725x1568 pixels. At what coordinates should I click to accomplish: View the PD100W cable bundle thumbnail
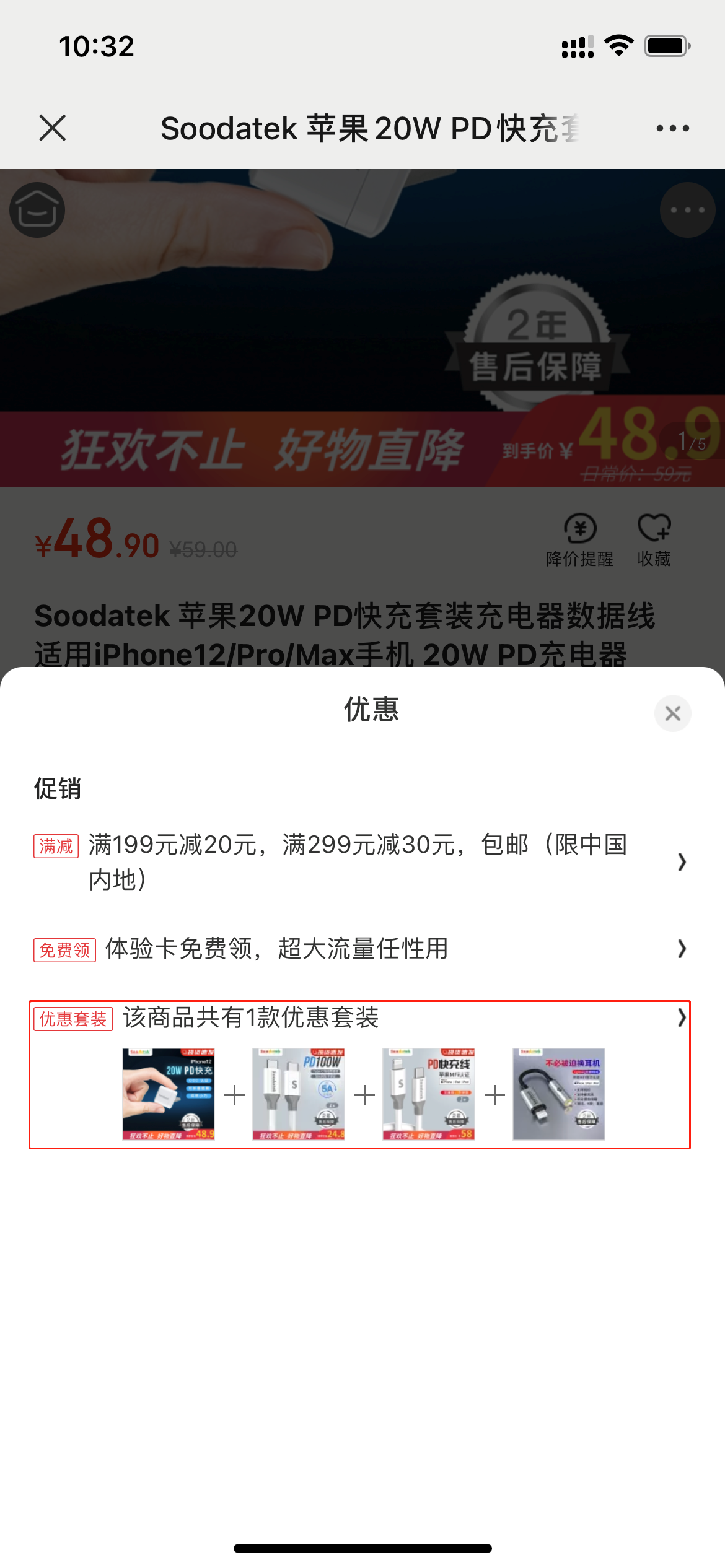[299, 1094]
